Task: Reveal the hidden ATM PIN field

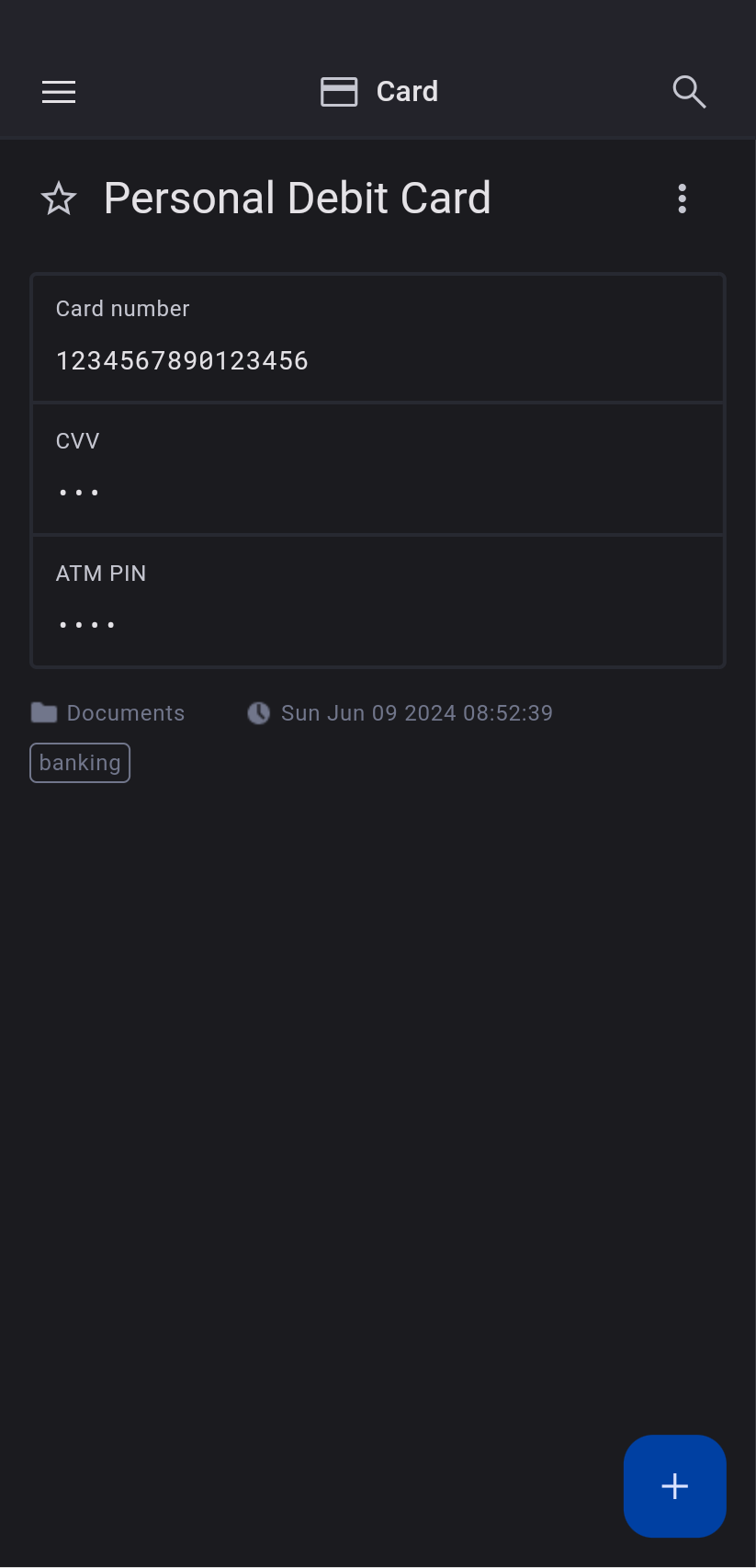Action: (x=378, y=602)
